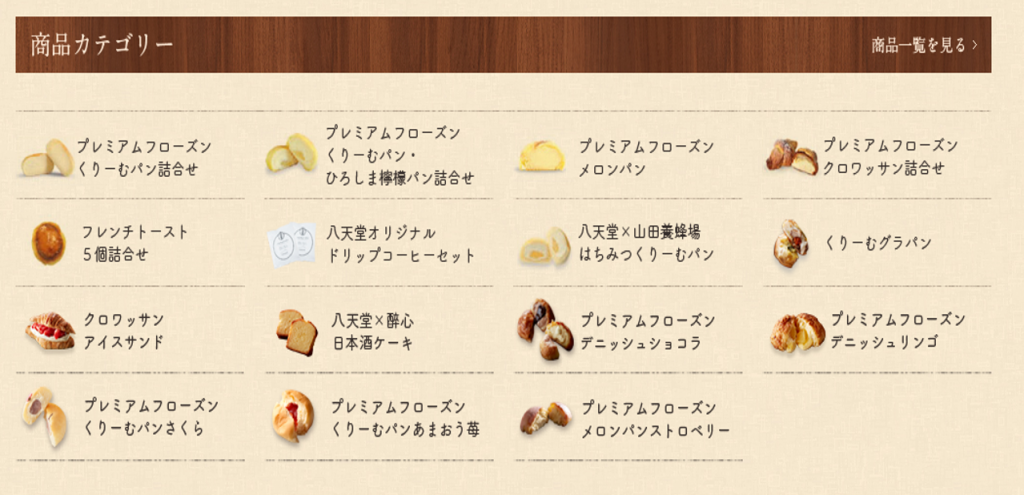Open フレンチトースト5個詰合せ category
The height and width of the screenshot is (495, 1024).
tap(134, 243)
